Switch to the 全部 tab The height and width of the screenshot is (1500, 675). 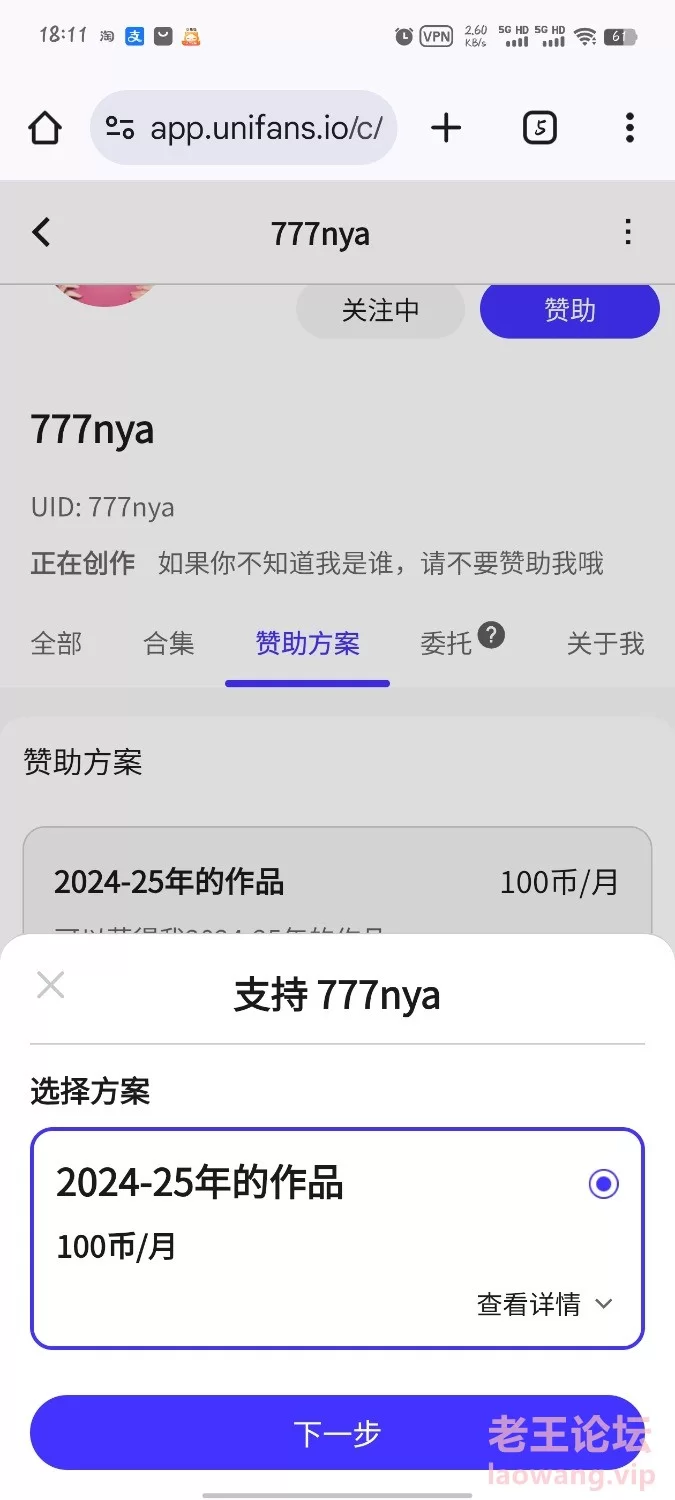click(57, 643)
